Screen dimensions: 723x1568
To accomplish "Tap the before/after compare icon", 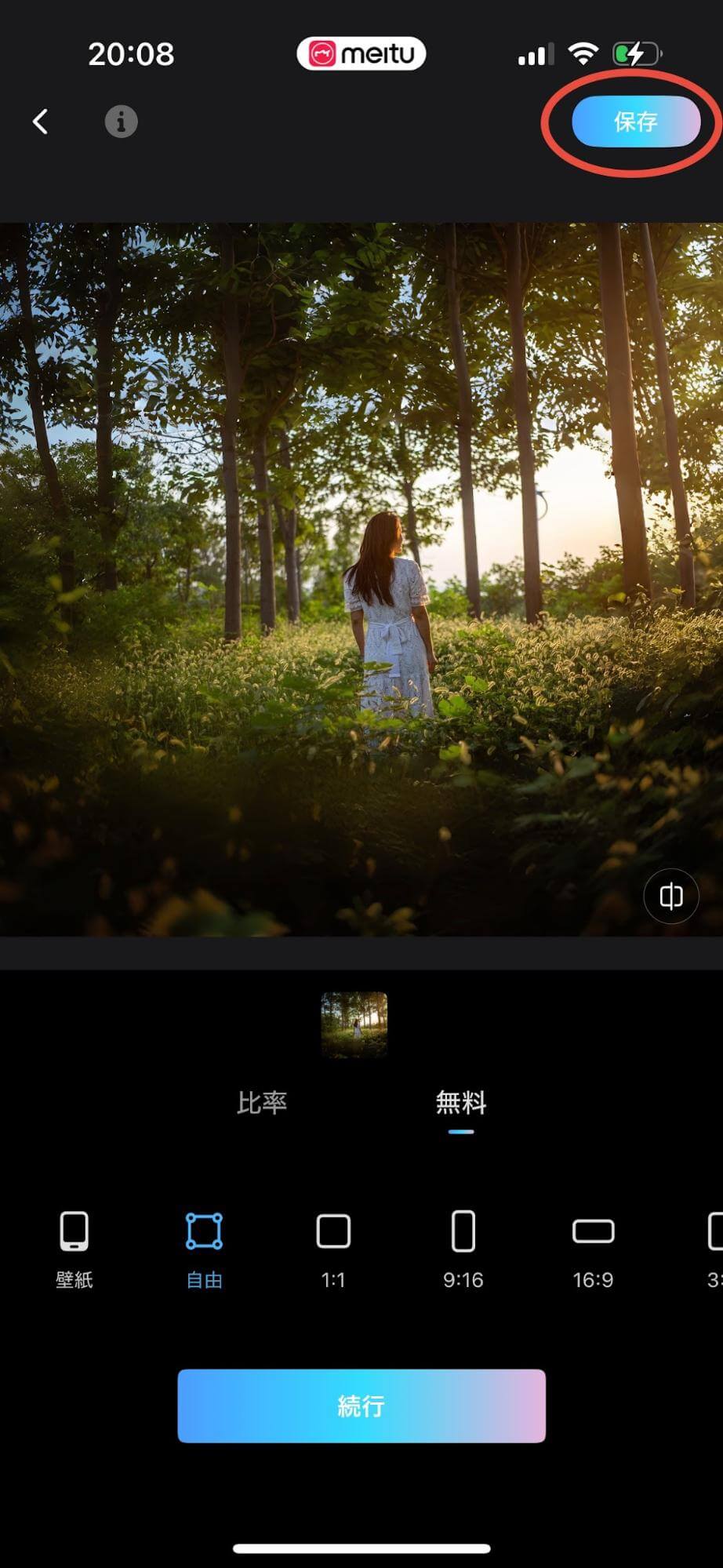I will (670, 896).
